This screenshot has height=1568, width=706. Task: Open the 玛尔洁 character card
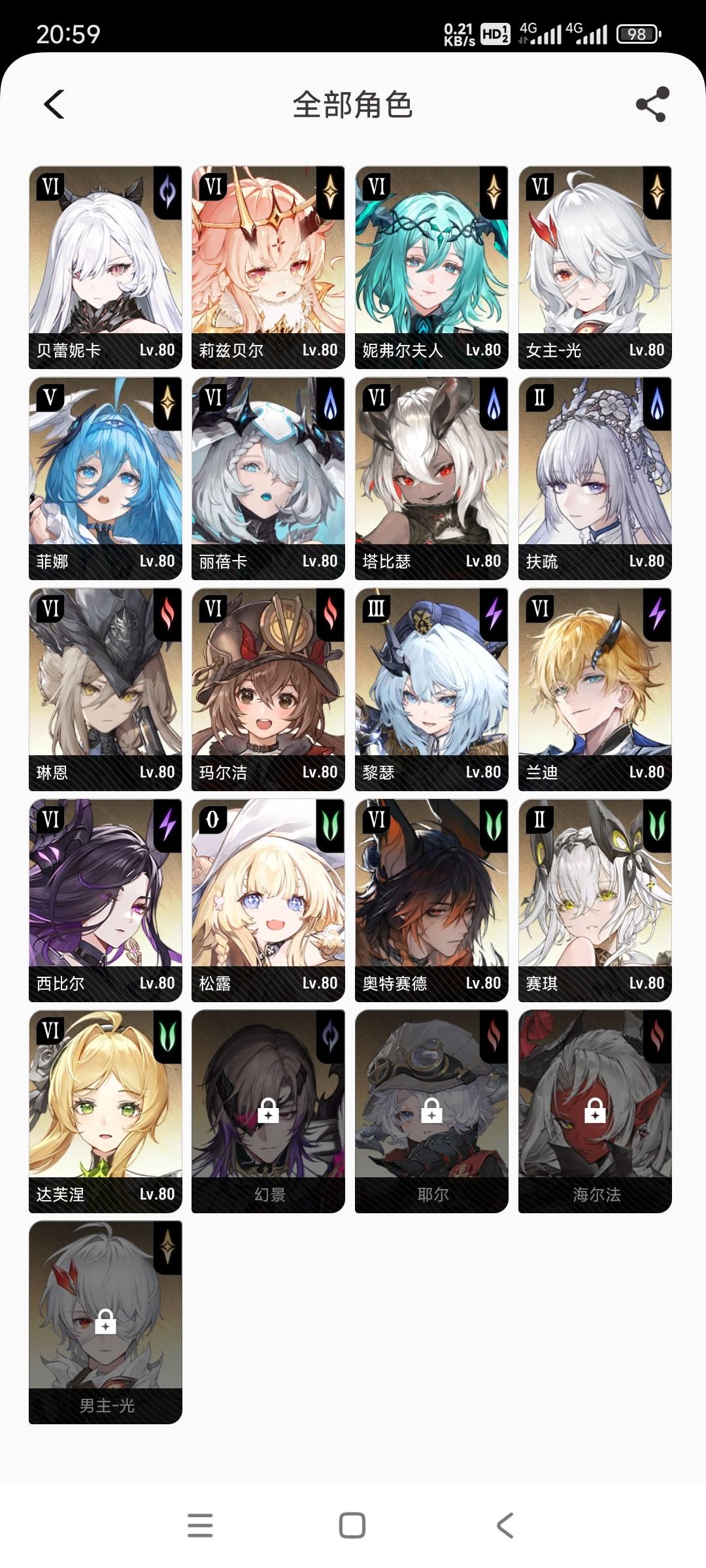(x=268, y=689)
